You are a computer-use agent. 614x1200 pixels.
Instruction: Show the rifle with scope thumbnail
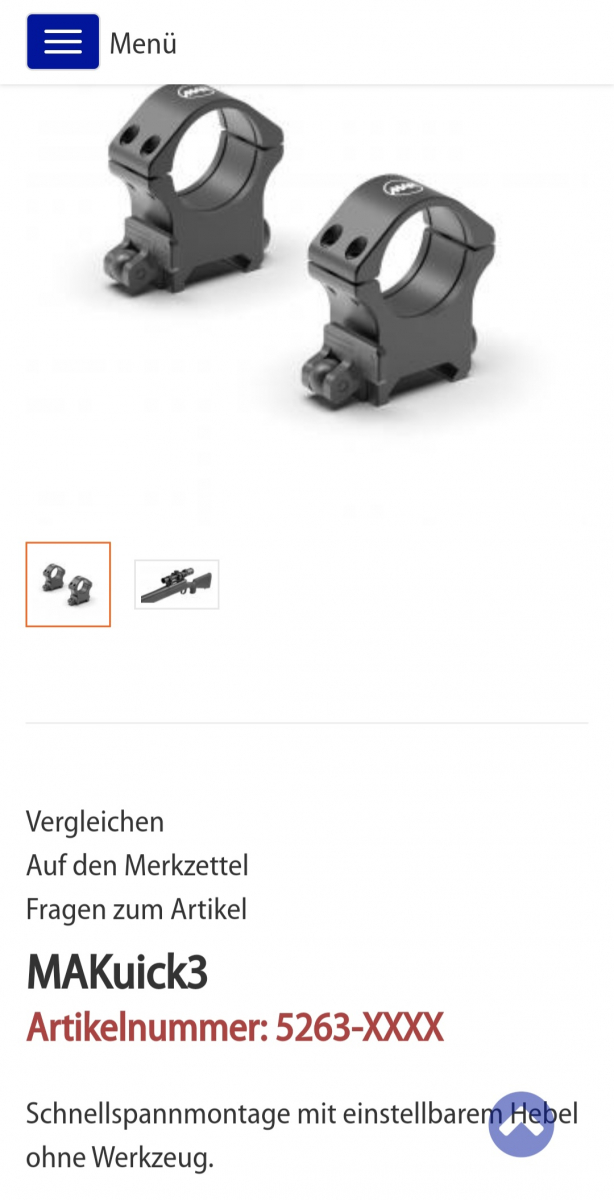177,584
